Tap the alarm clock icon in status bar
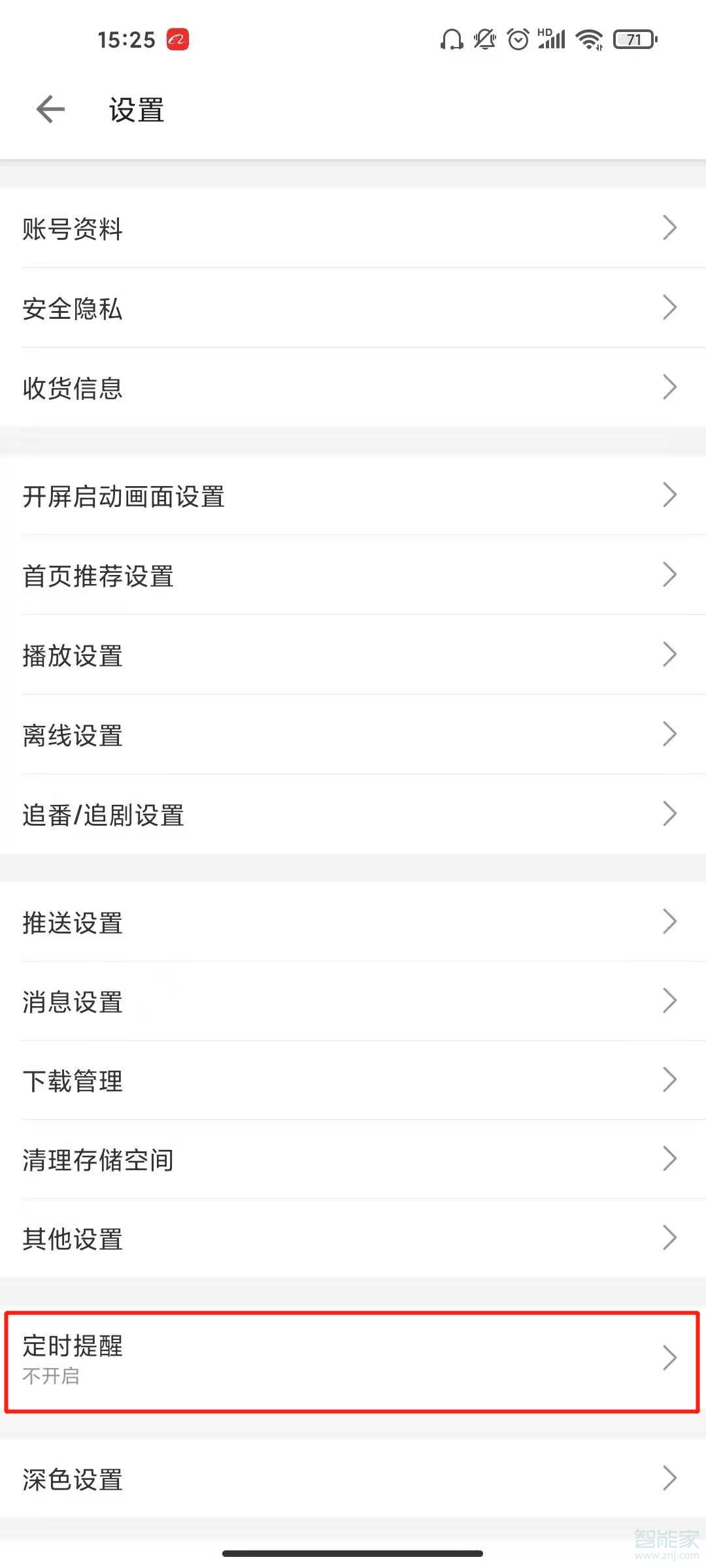The height and width of the screenshot is (1568, 706). coord(518,39)
